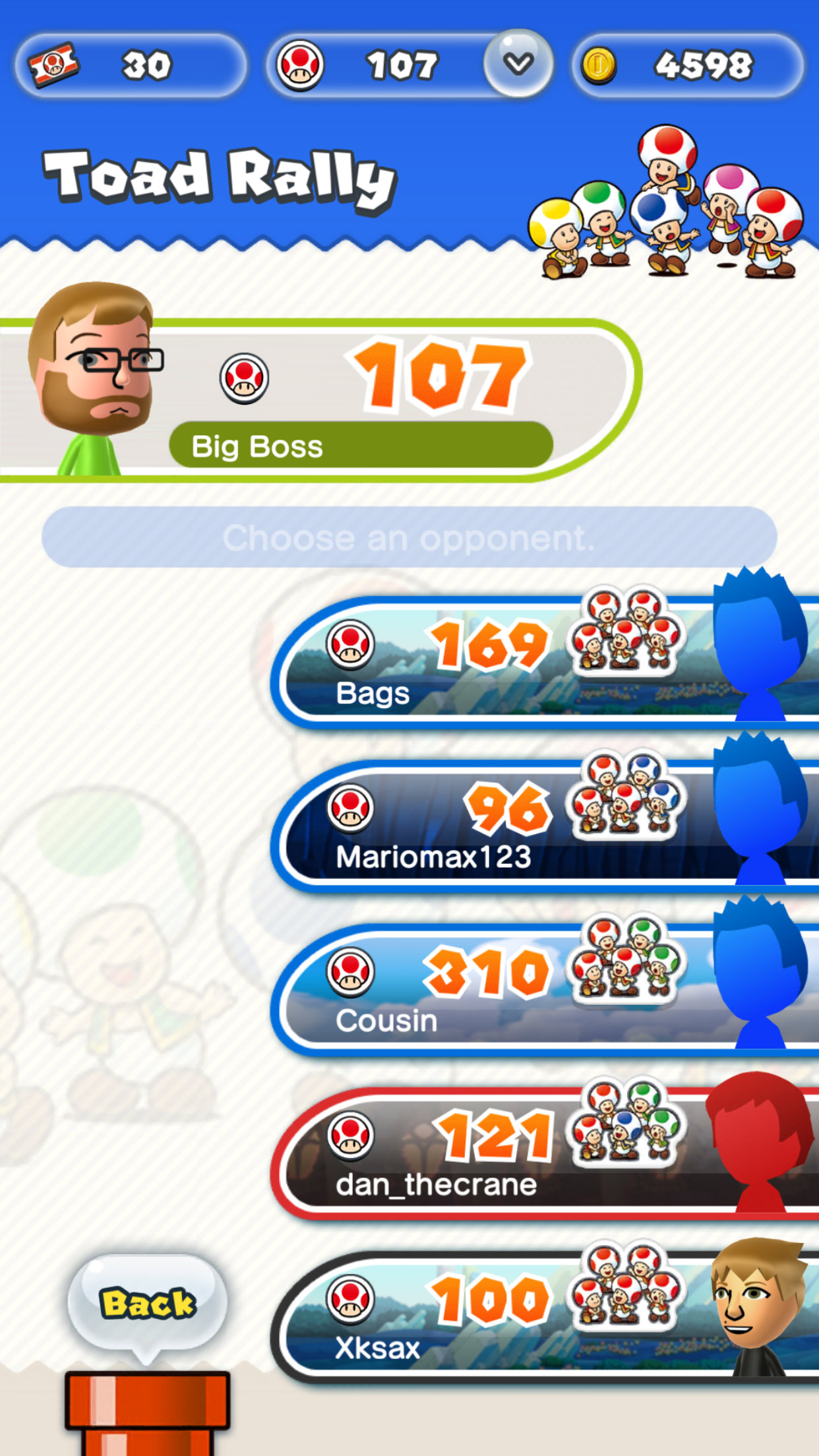819x1456 pixels.
Task: Choose Bags as your opponent
Action: pos(545,663)
